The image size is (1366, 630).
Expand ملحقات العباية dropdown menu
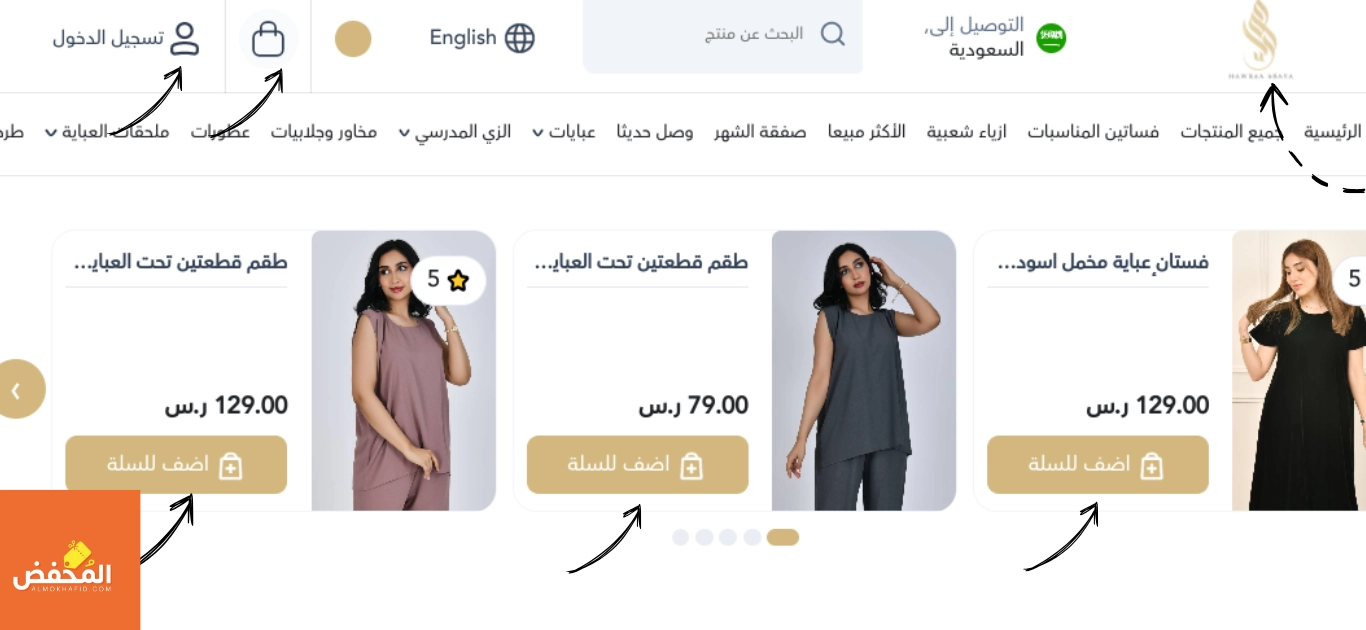click(x=108, y=132)
